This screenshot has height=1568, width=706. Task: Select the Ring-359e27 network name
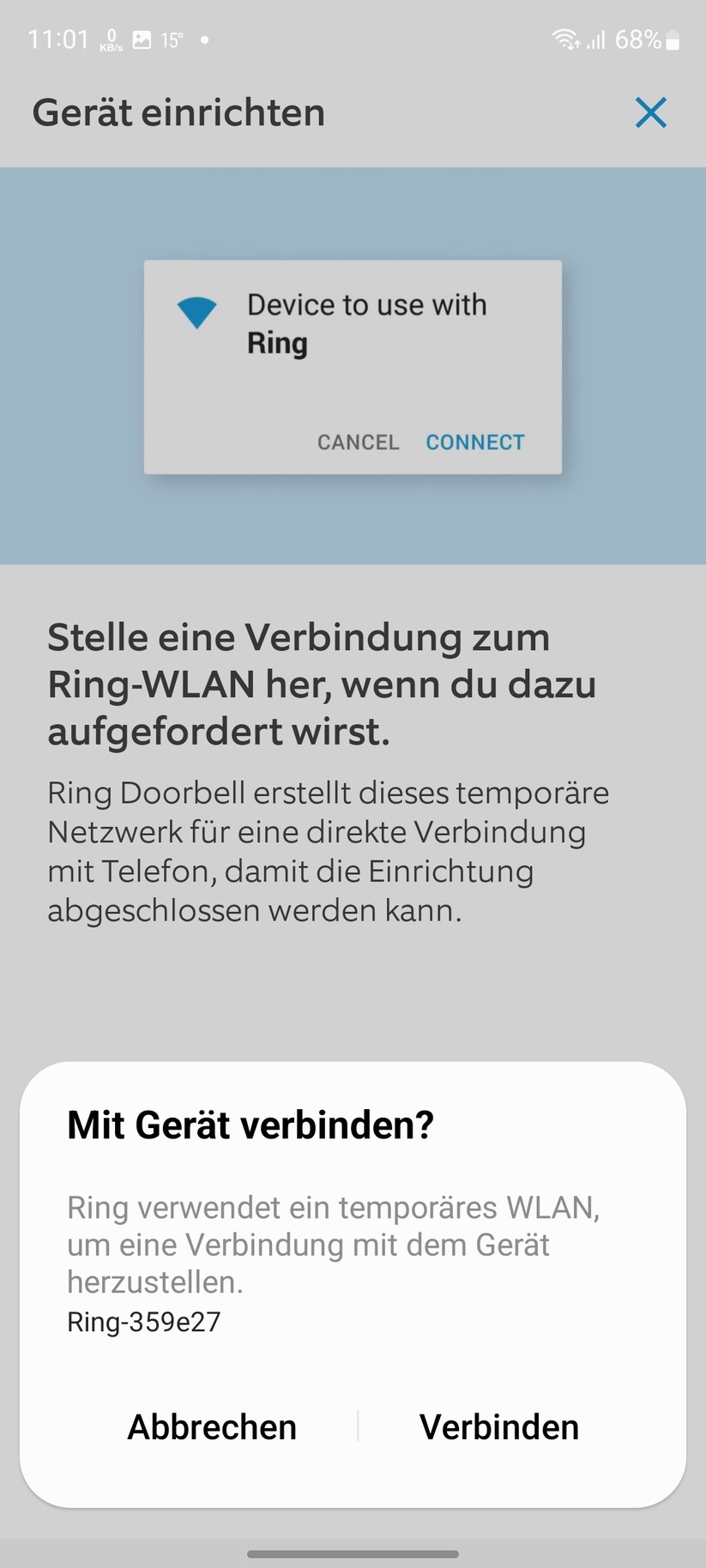pyautogui.click(x=143, y=1322)
